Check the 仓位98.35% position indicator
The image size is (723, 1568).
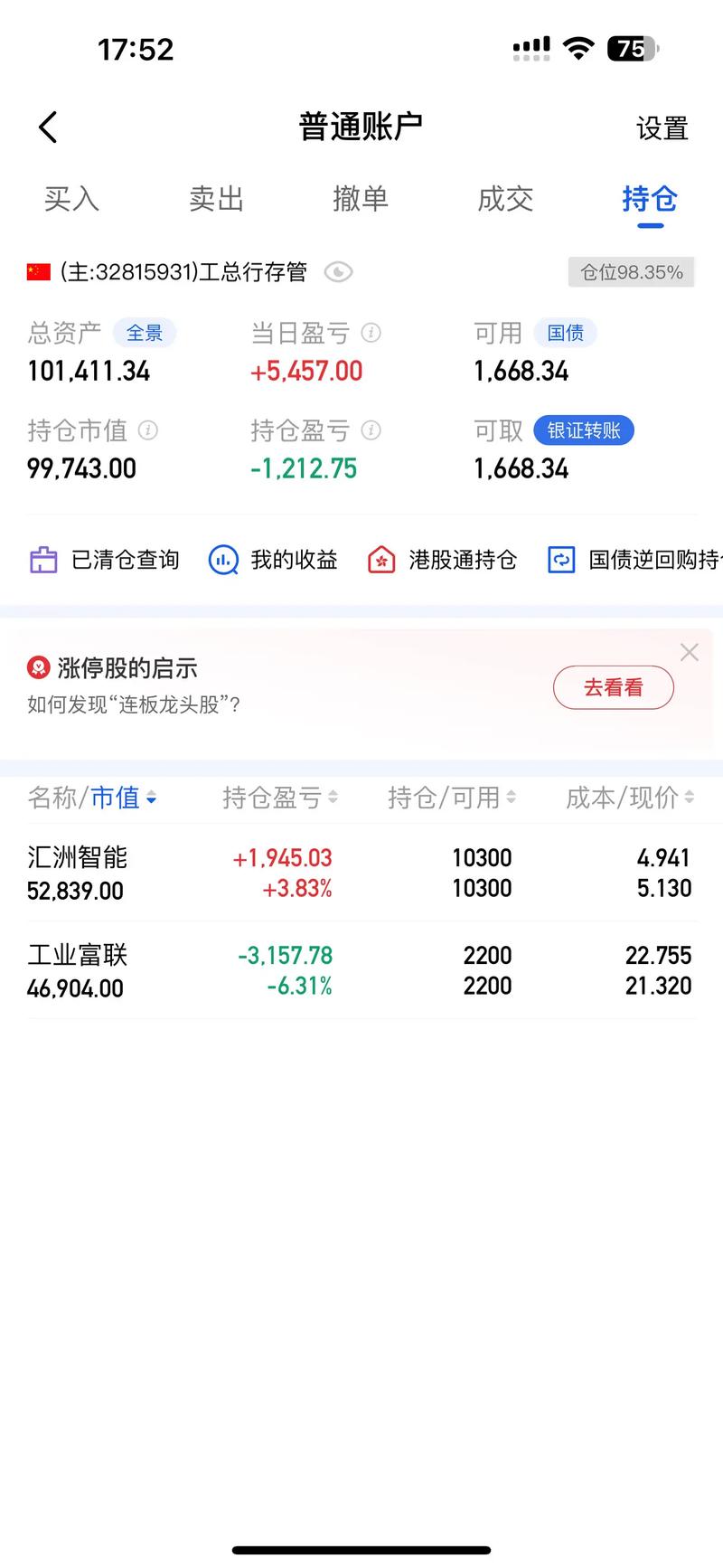(631, 271)
